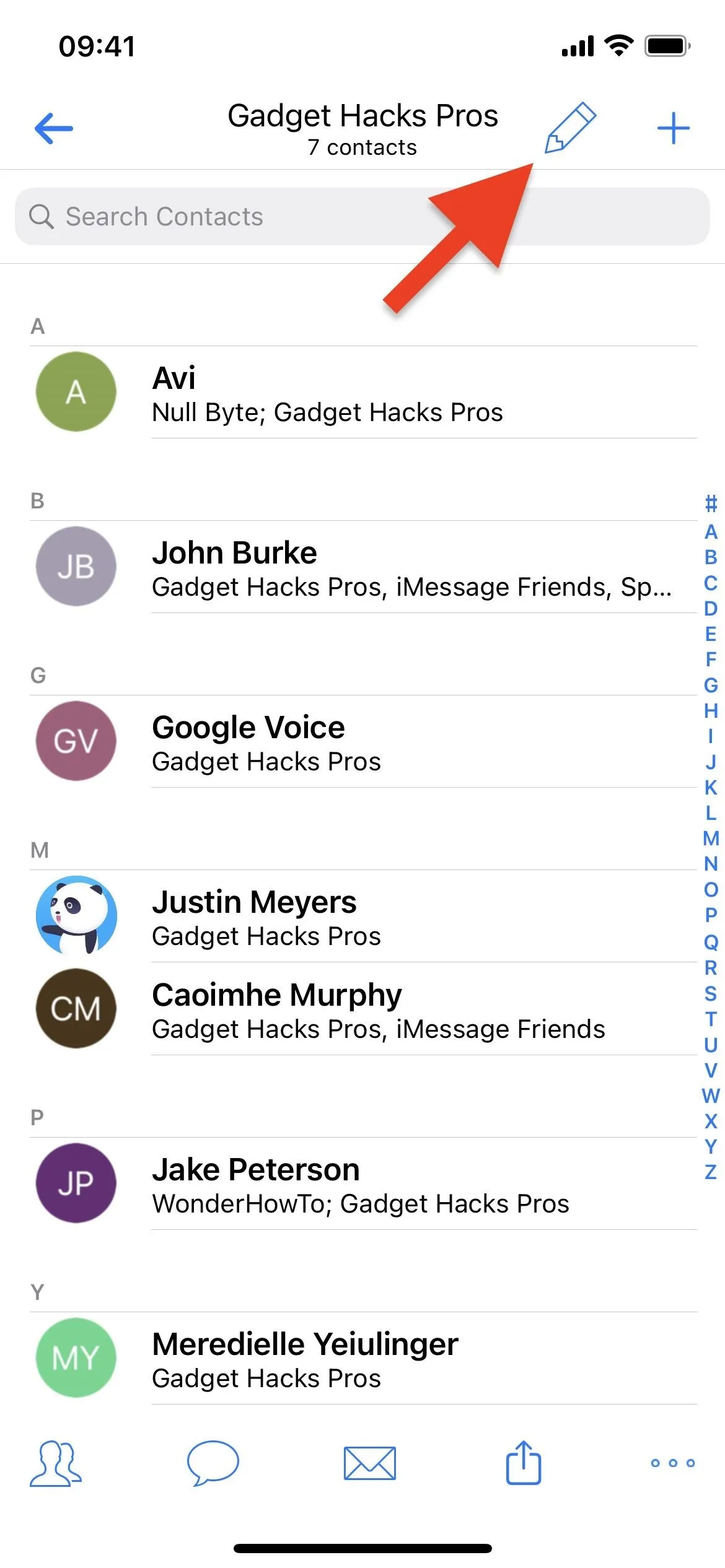Message the group via speech bubble icon
Viewport: 725px width, 1568px height.
click(213, 1463)
